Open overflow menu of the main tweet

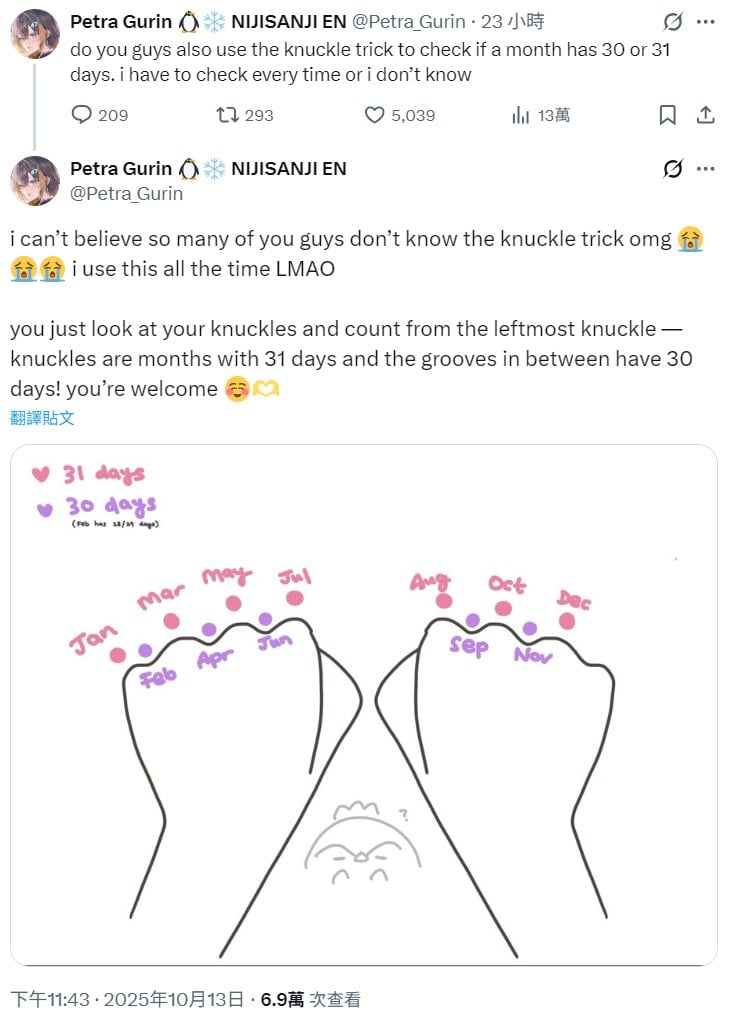click(x=706, y=168)
